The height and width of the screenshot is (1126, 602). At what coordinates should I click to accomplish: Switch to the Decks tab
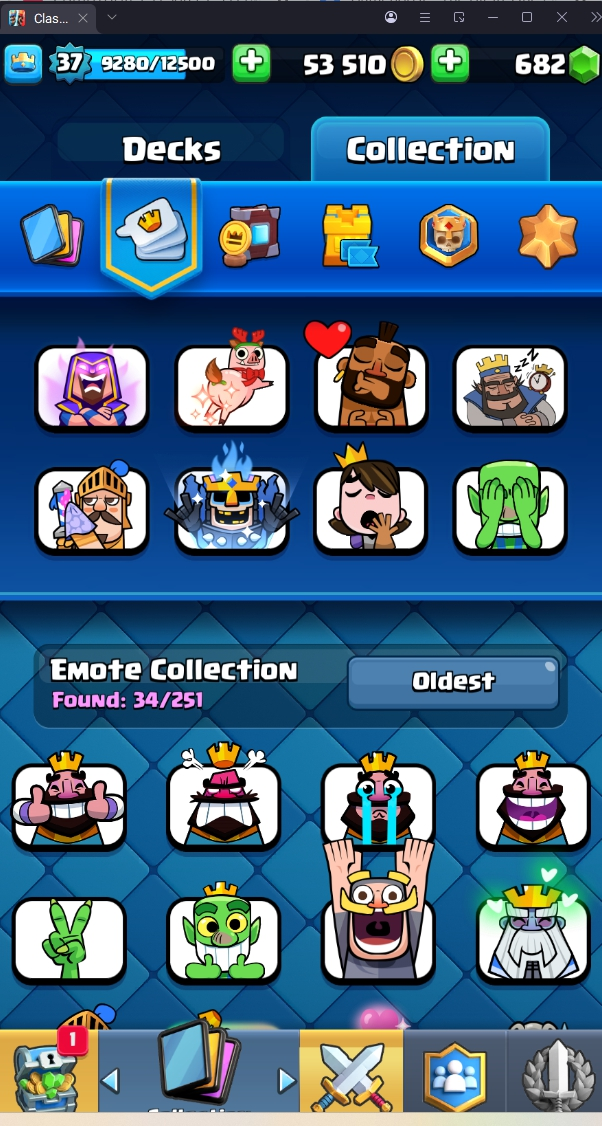171,149
